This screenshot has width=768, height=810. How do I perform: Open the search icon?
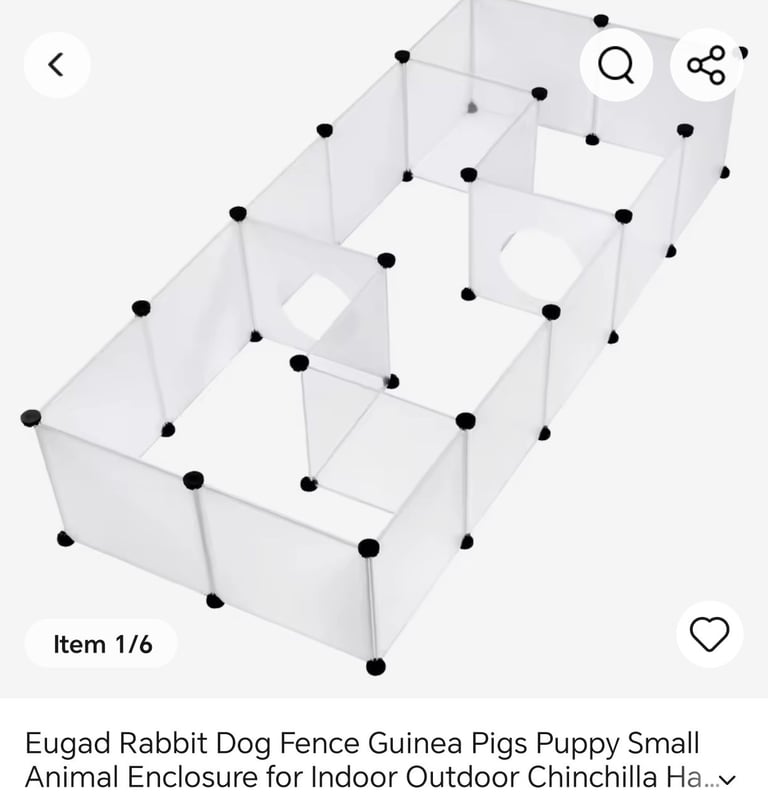[616, 65]
